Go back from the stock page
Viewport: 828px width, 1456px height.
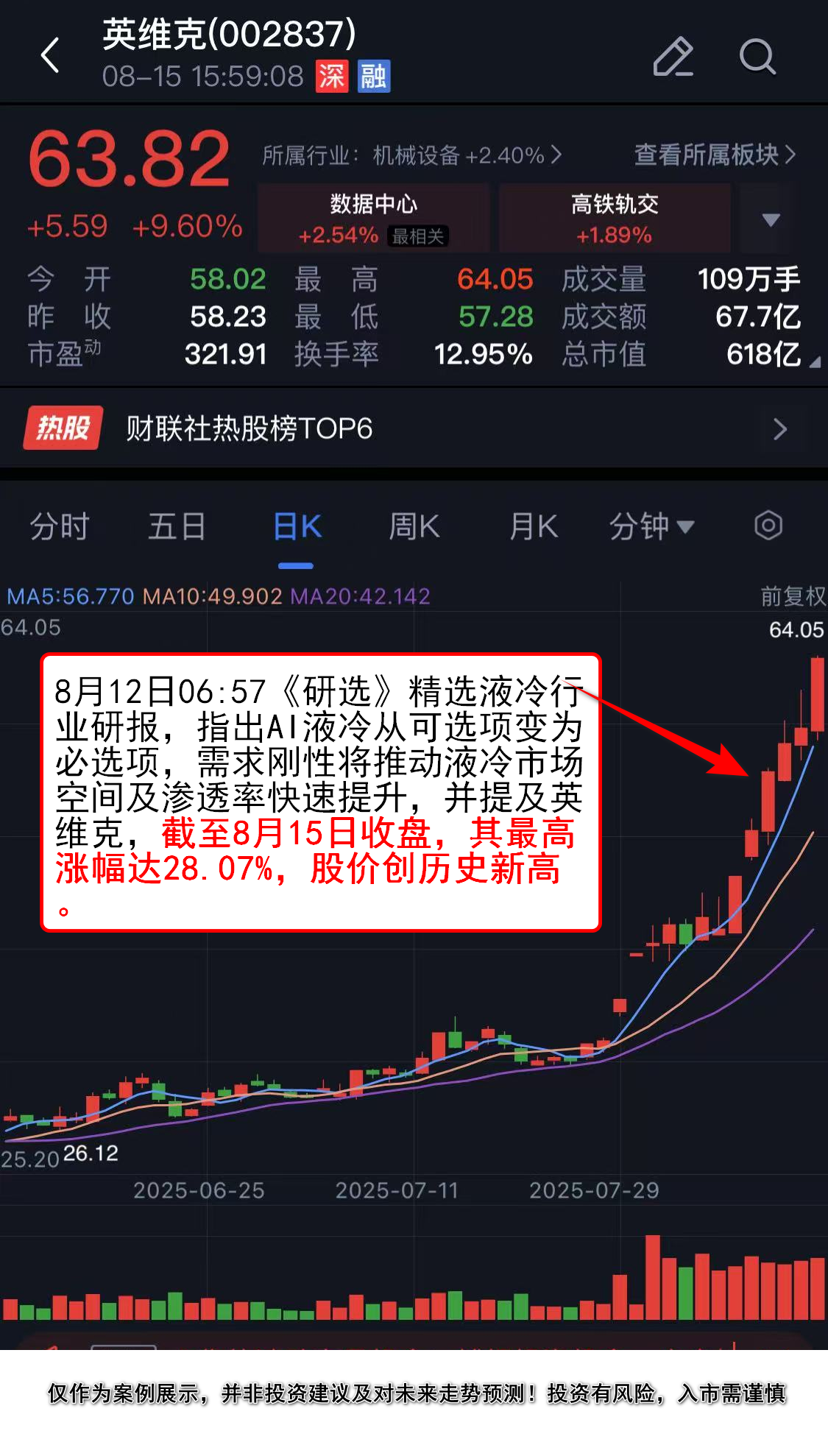tap(50, 56)
